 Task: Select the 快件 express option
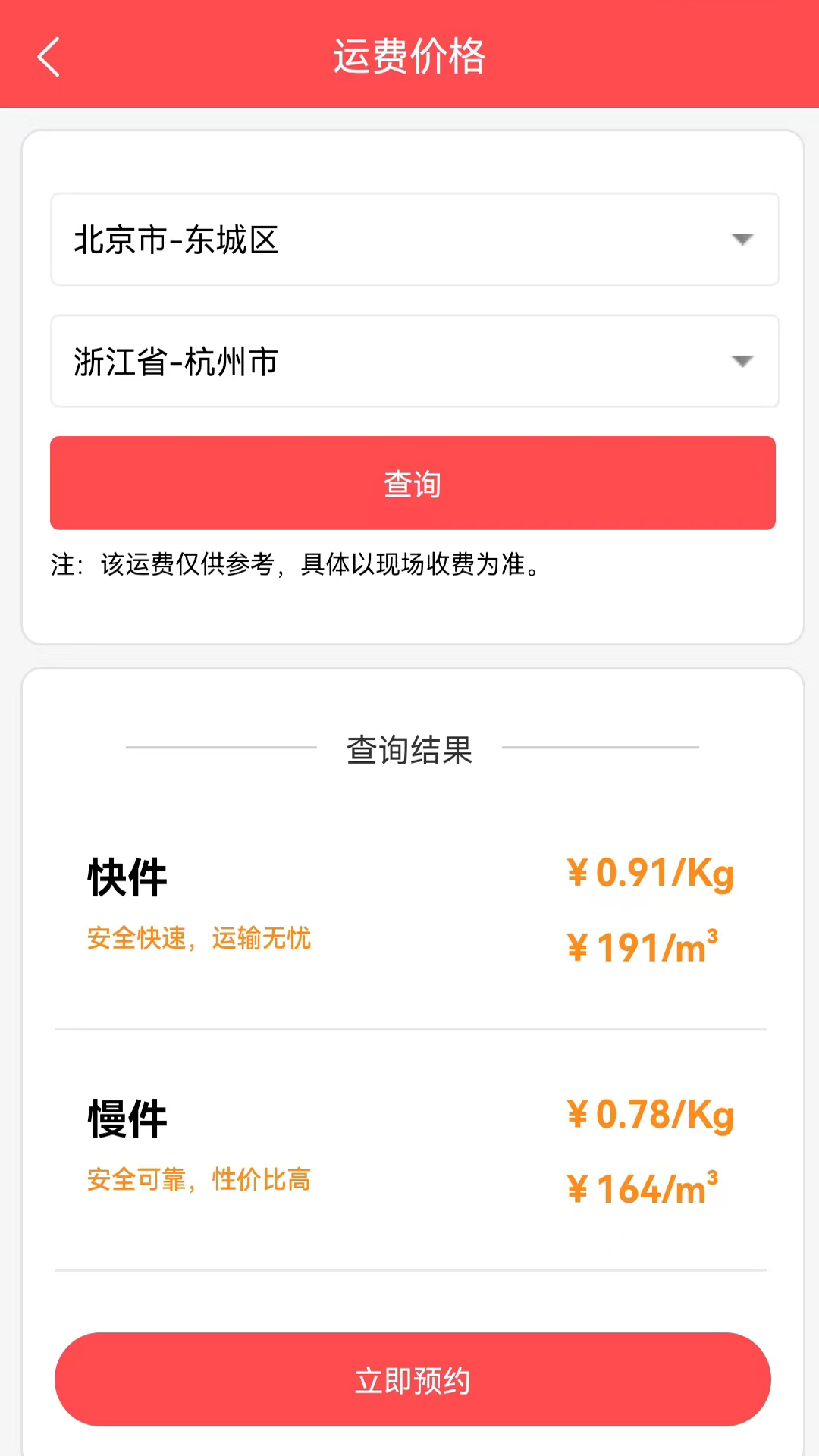(x=125, y=877)
